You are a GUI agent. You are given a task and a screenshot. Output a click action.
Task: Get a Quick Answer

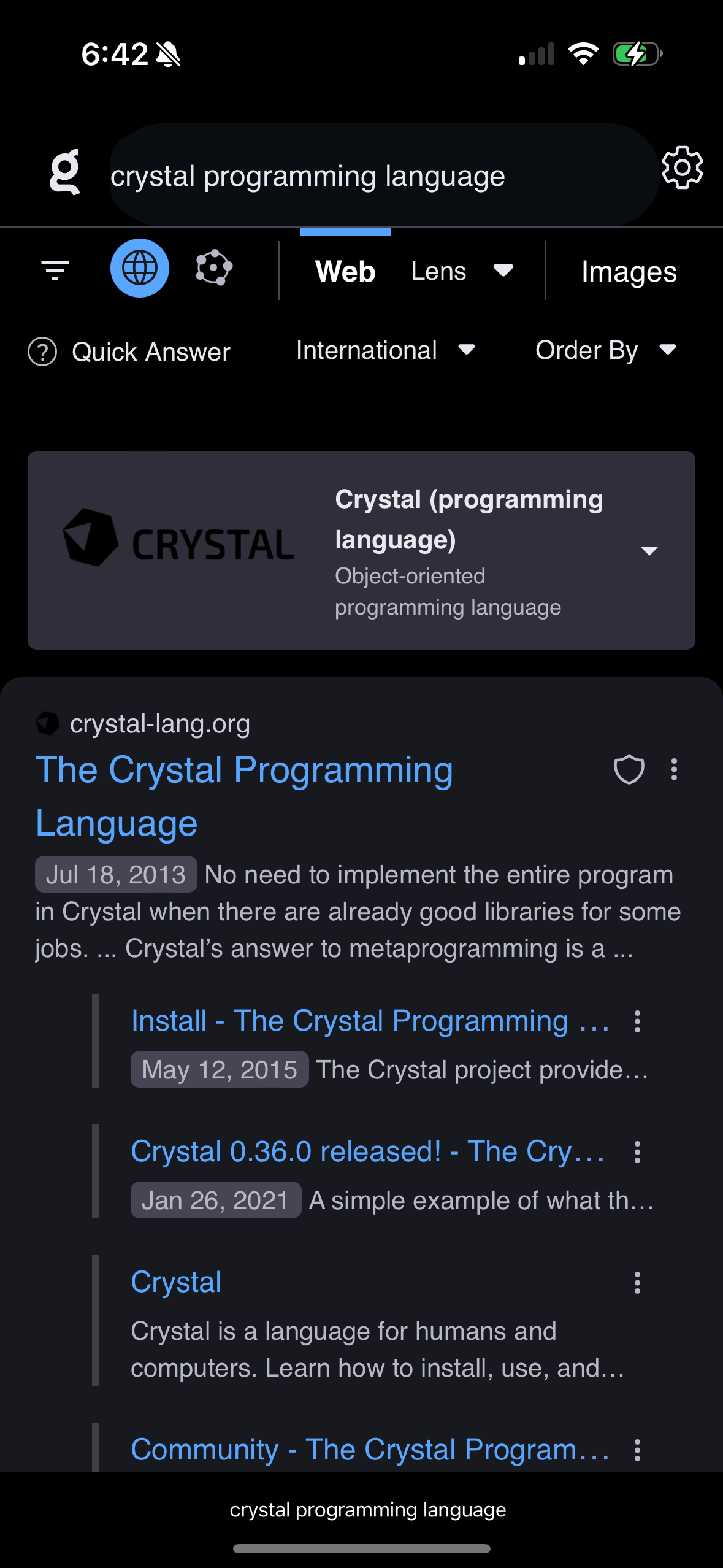(130, 352)
